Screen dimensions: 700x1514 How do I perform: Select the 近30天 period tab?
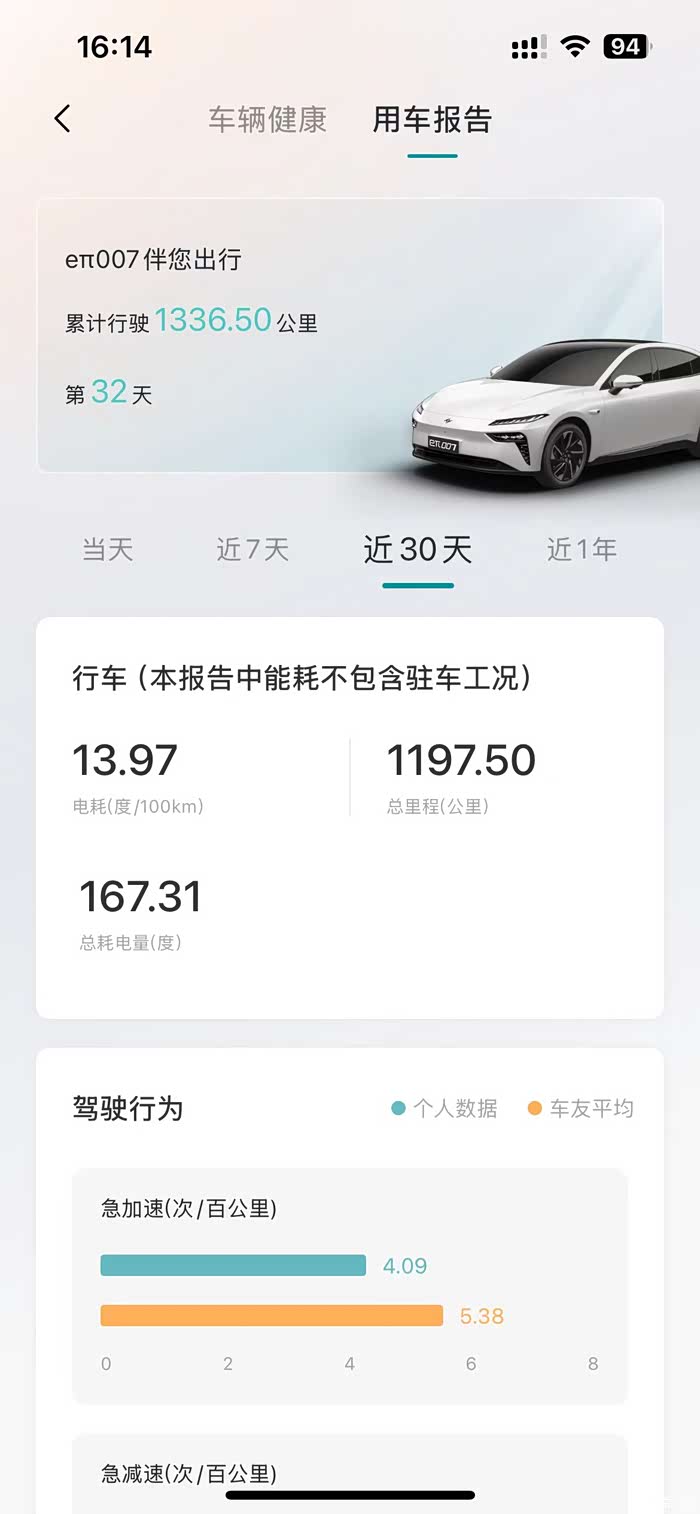417,549
